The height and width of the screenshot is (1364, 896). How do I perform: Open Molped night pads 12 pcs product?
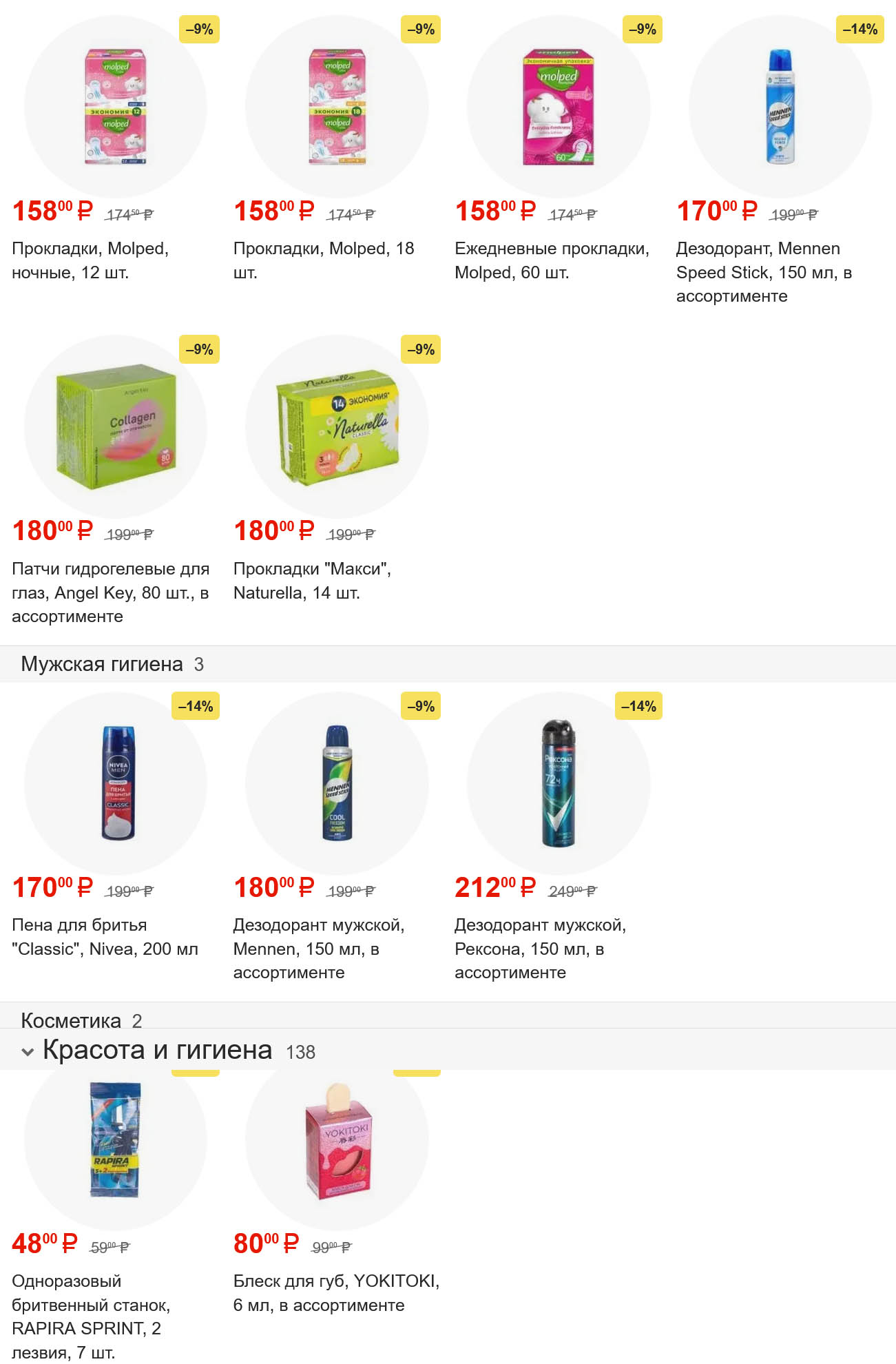pyautogui.click(x=115, y=107)
